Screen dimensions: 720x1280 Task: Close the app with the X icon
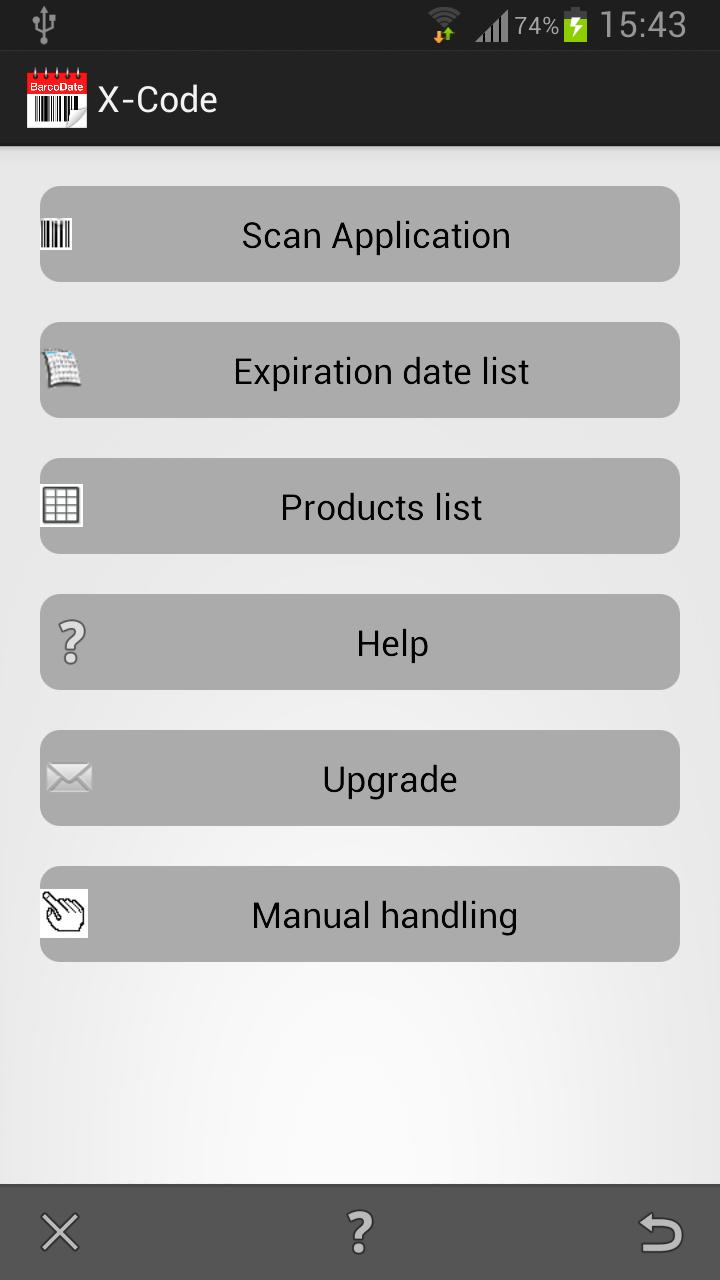(x=60, y=1232)
